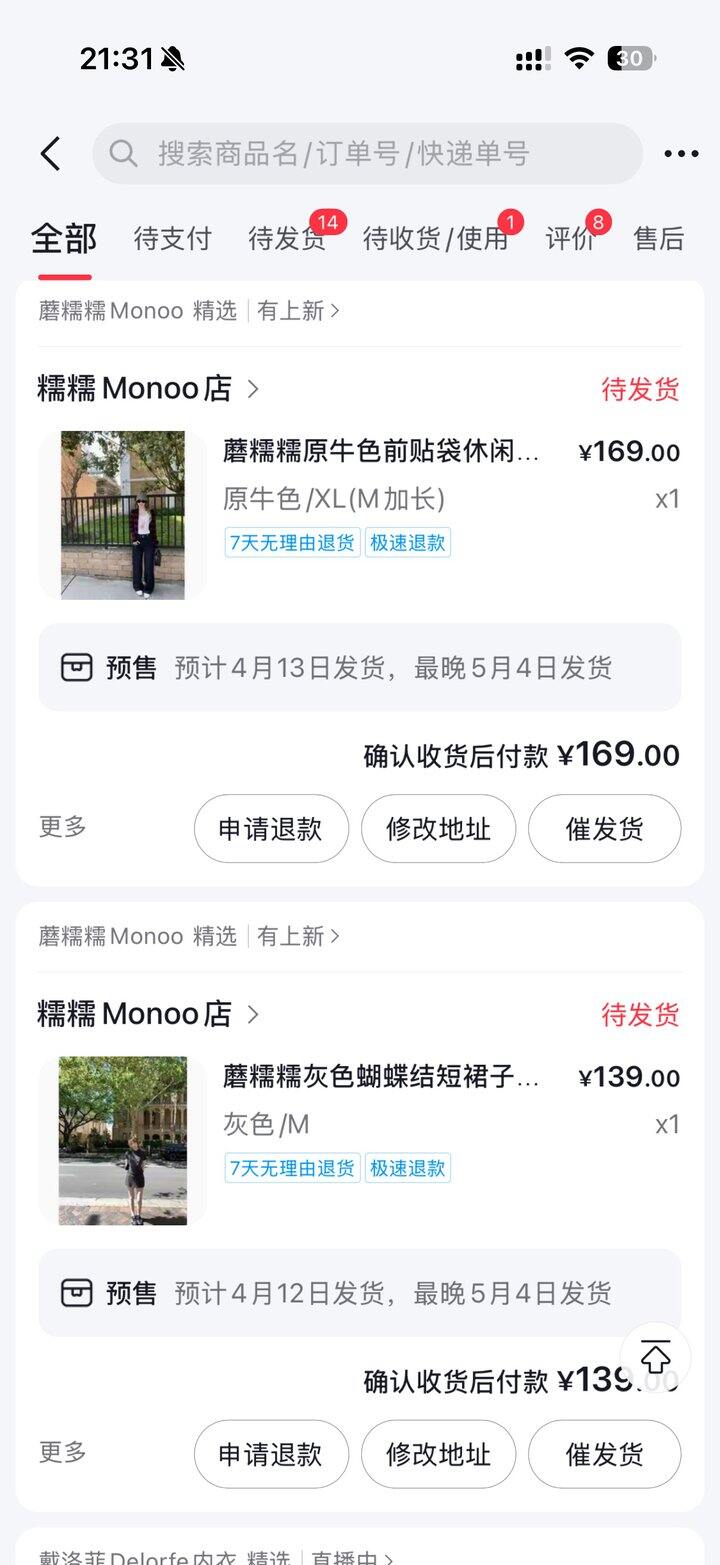The width and height of the screenshot is (720, 1565).
Task: Switch to the 售后 tab
Action: (659, 239)
